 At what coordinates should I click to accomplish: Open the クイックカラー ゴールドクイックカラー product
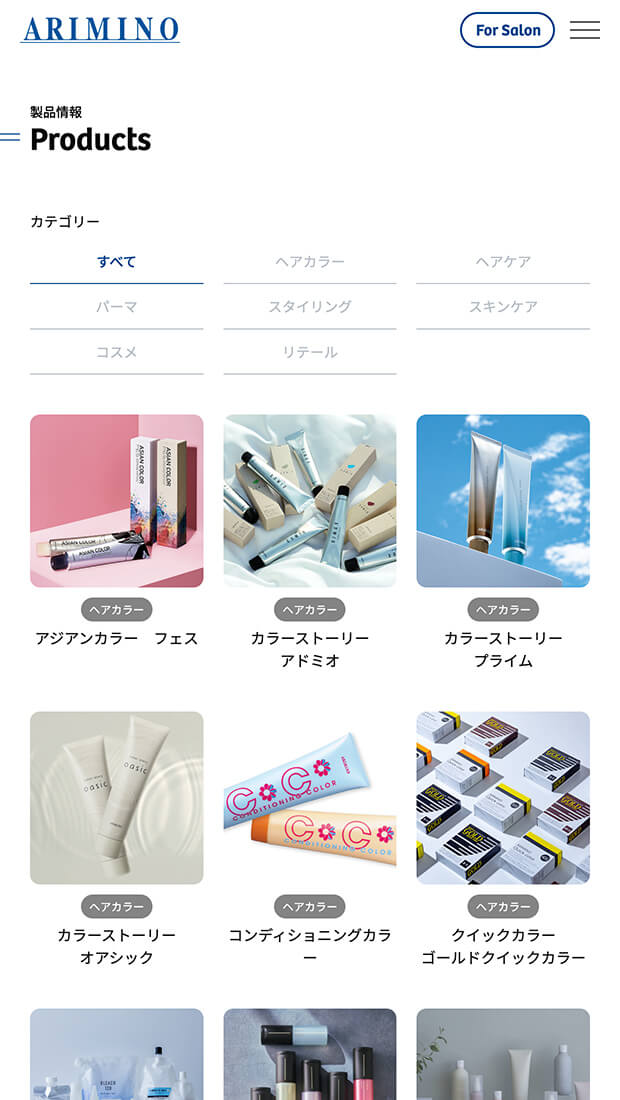click(503, 798)
